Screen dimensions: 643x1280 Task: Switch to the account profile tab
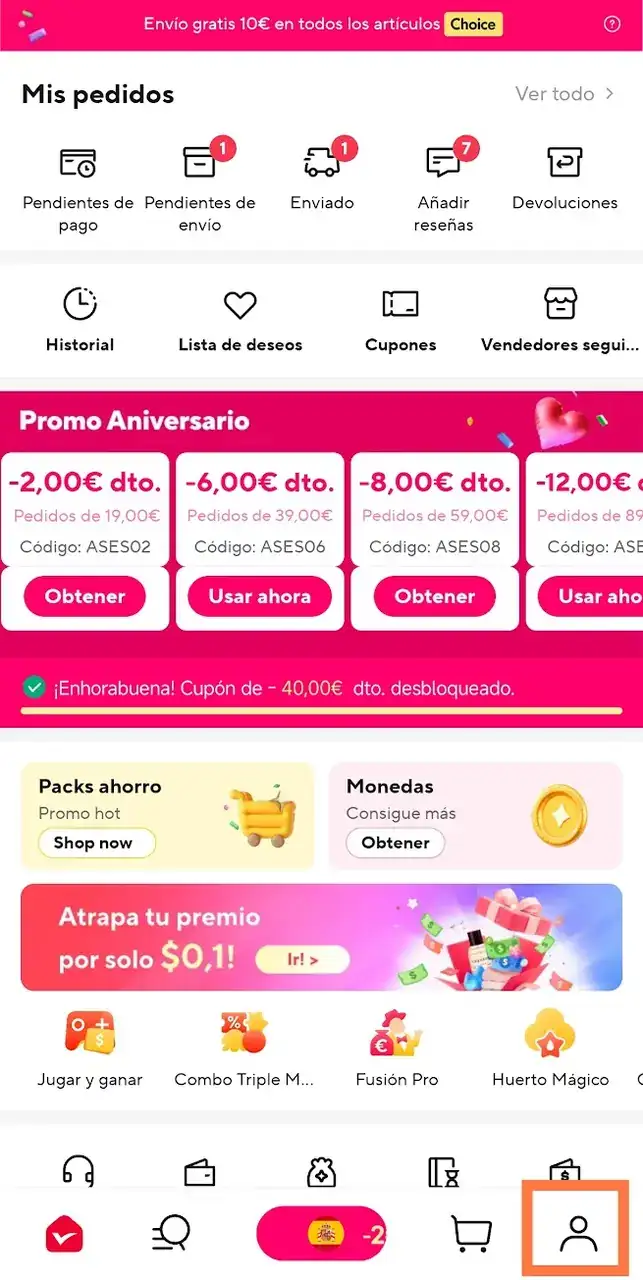click(x=577, y=1233)
